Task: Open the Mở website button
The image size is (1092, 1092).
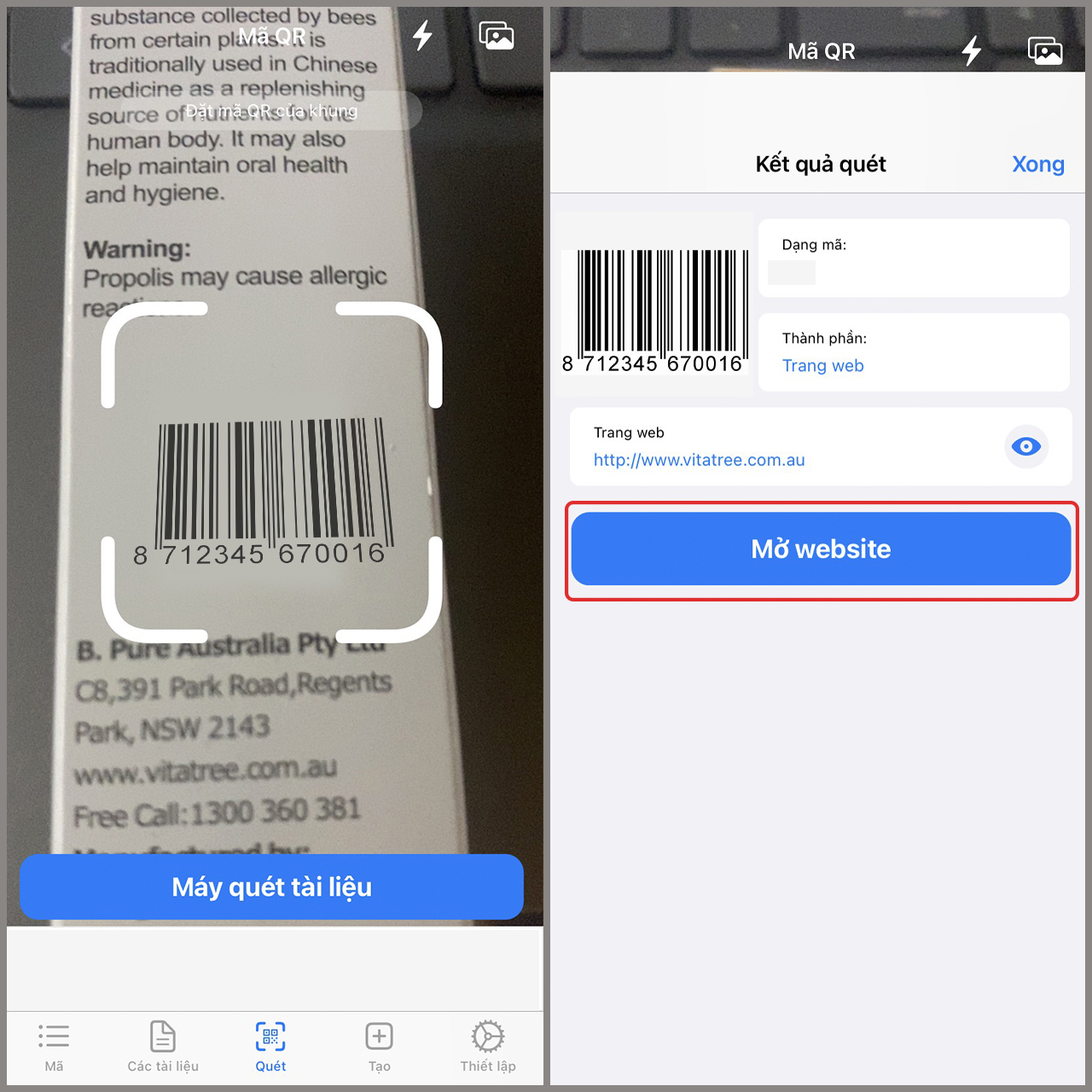Action: tap(821, 549)
